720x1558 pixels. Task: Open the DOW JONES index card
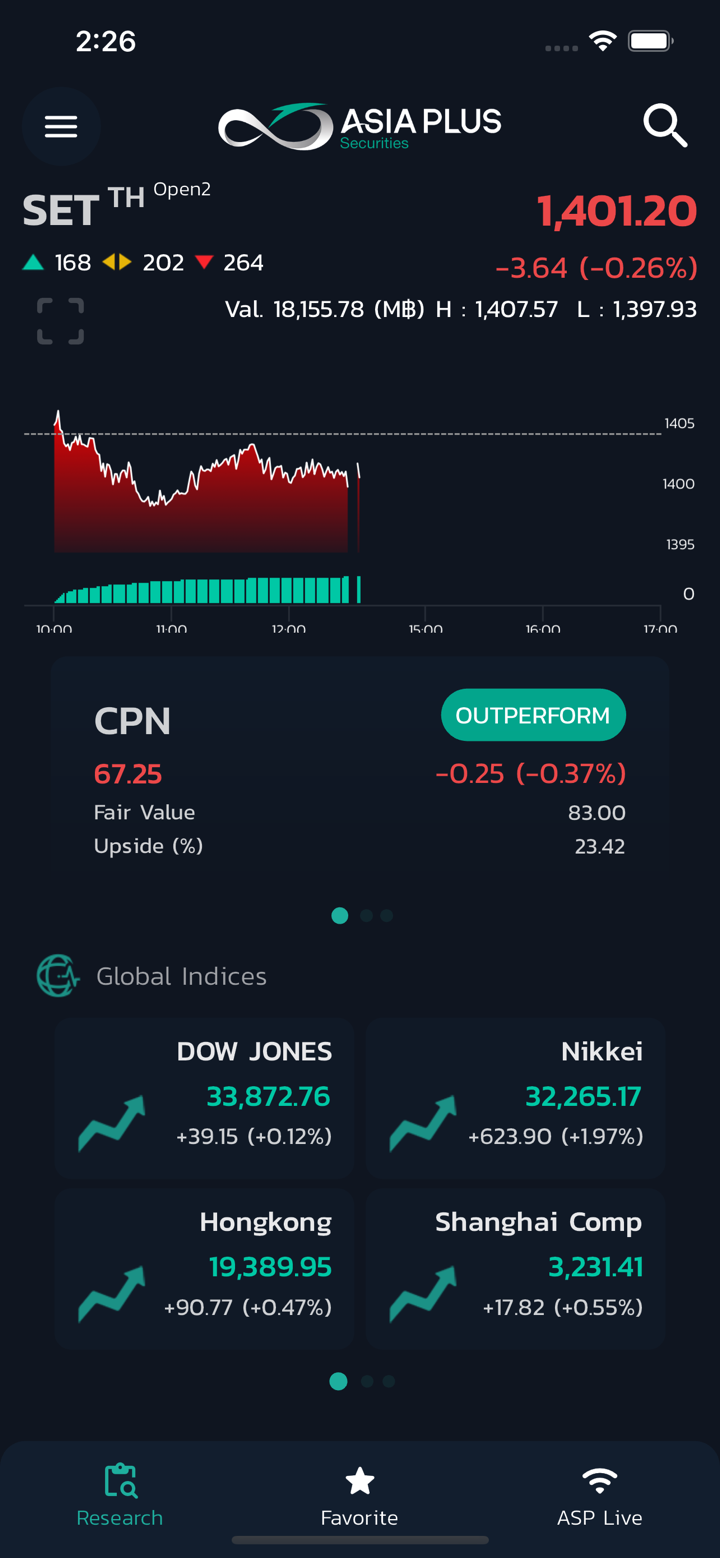pos(205,1098)
